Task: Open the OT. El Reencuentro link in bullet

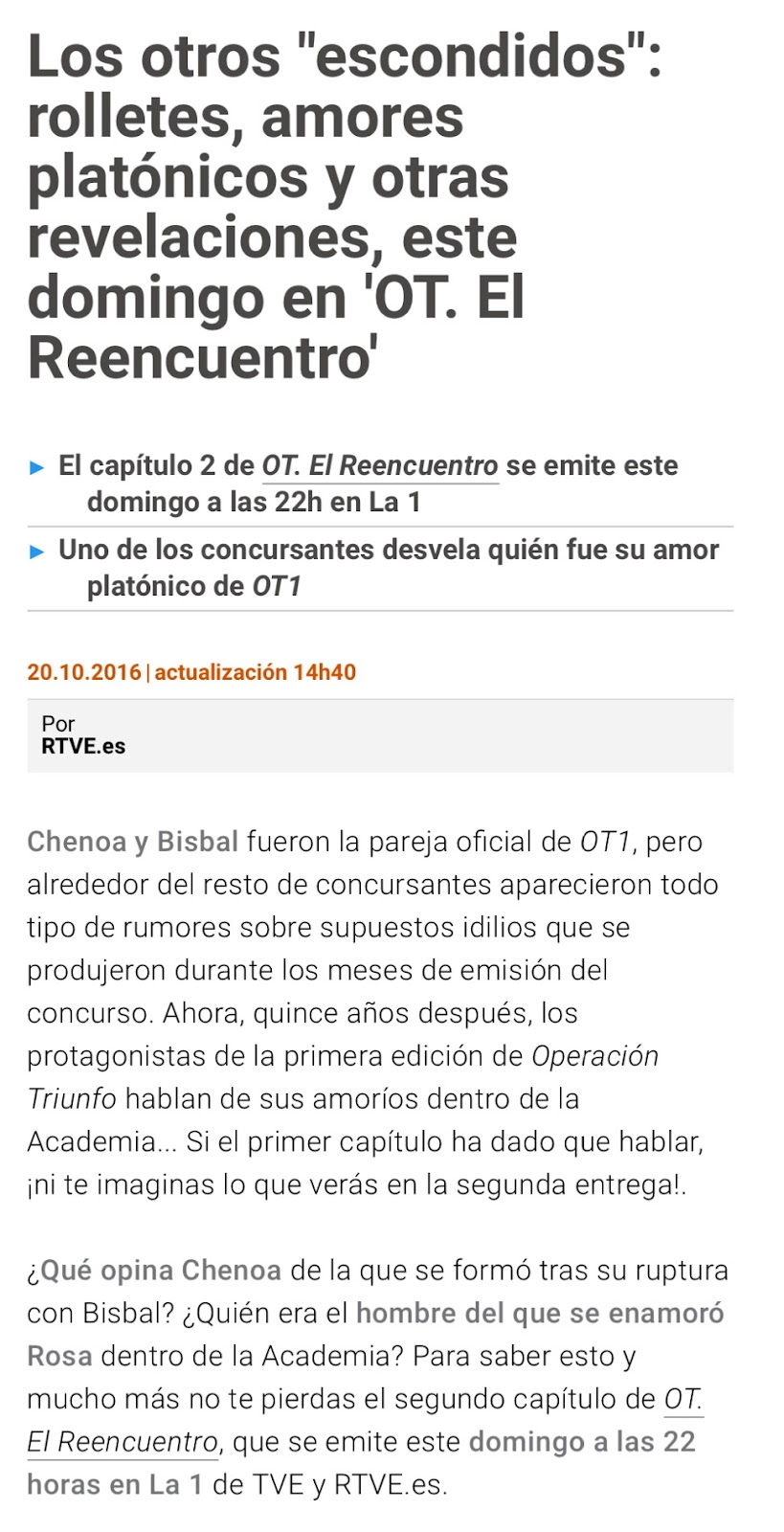Action: (380, 466)
